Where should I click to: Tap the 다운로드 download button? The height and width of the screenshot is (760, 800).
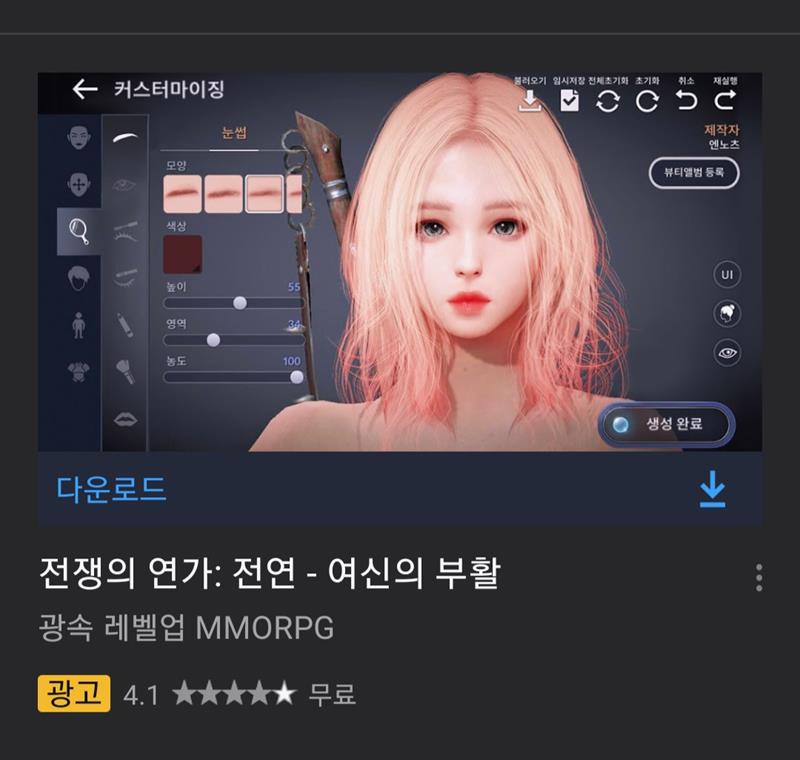pyautogui.click(x=400, y=489)
